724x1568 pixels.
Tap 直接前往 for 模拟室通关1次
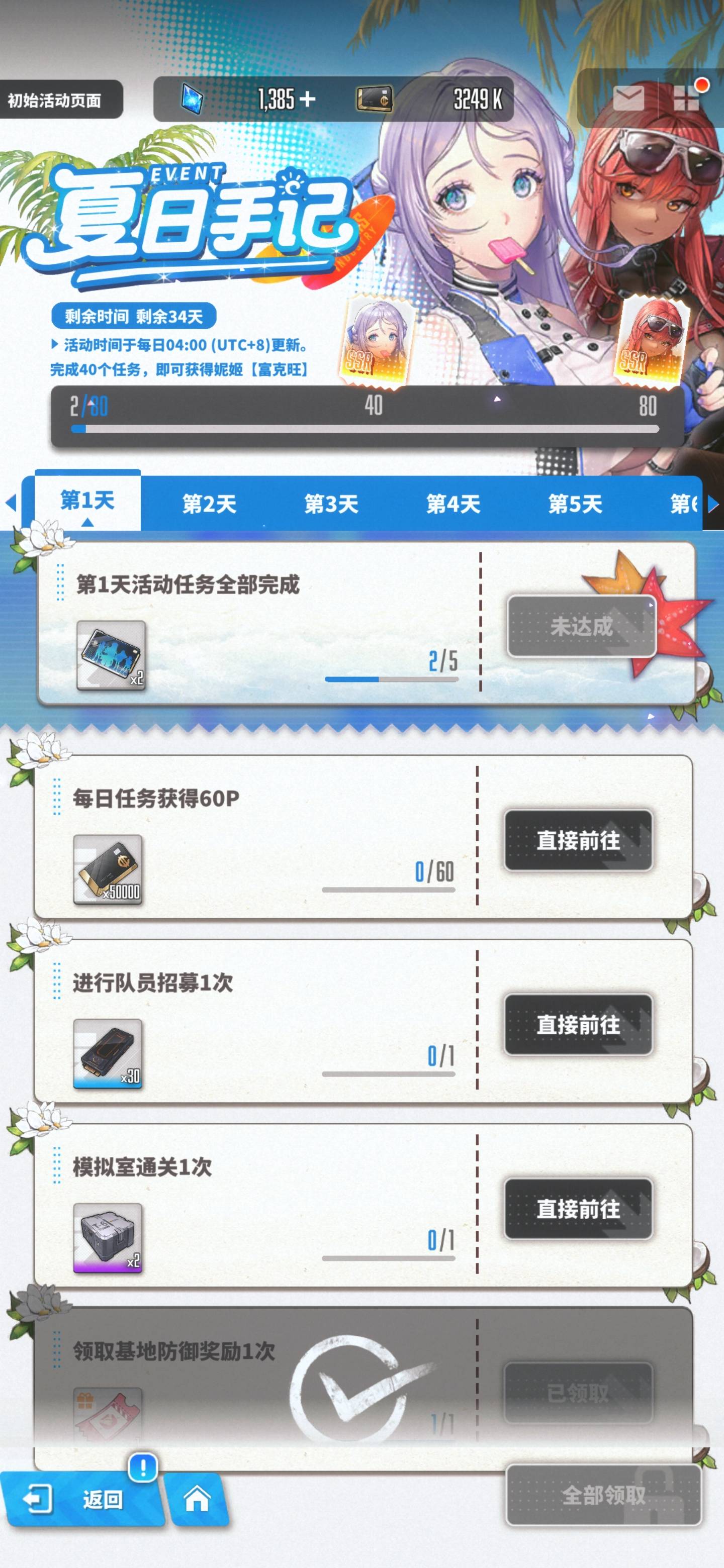coord(578,1209)
